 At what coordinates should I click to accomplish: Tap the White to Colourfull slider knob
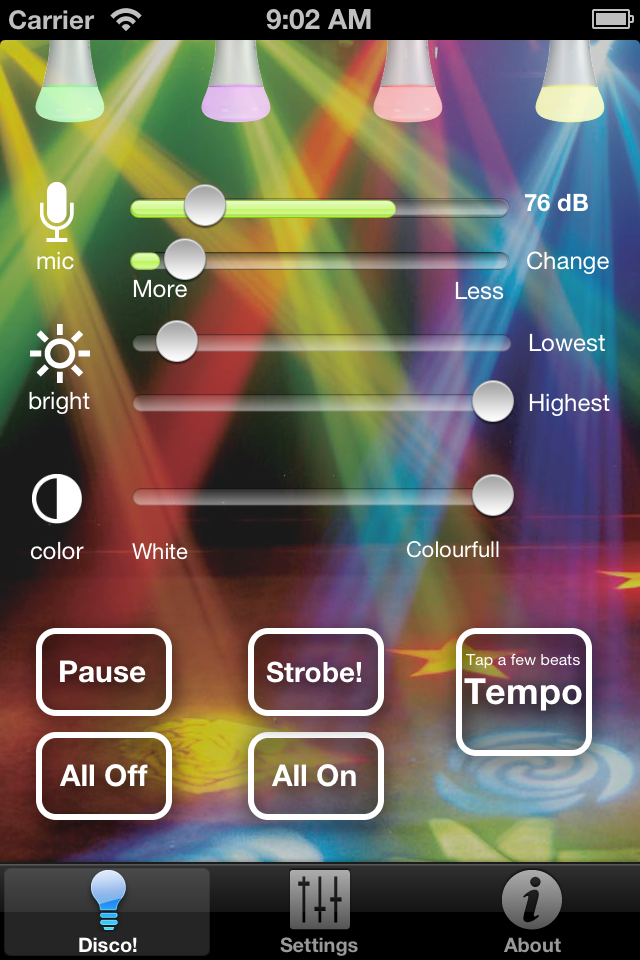click(492, 495)
